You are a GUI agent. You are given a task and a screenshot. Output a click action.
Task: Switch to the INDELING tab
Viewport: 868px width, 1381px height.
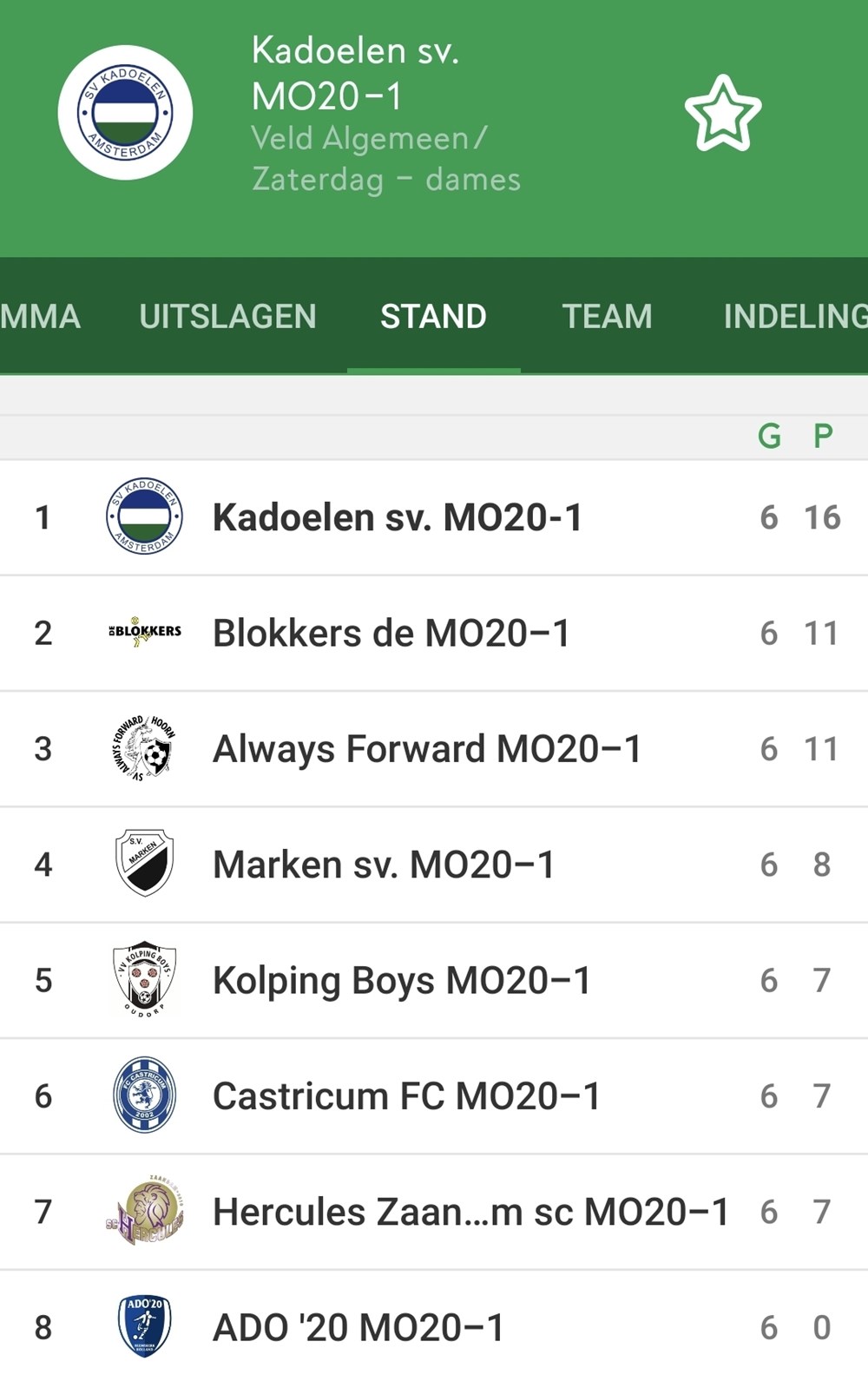(x=794, y=317)
